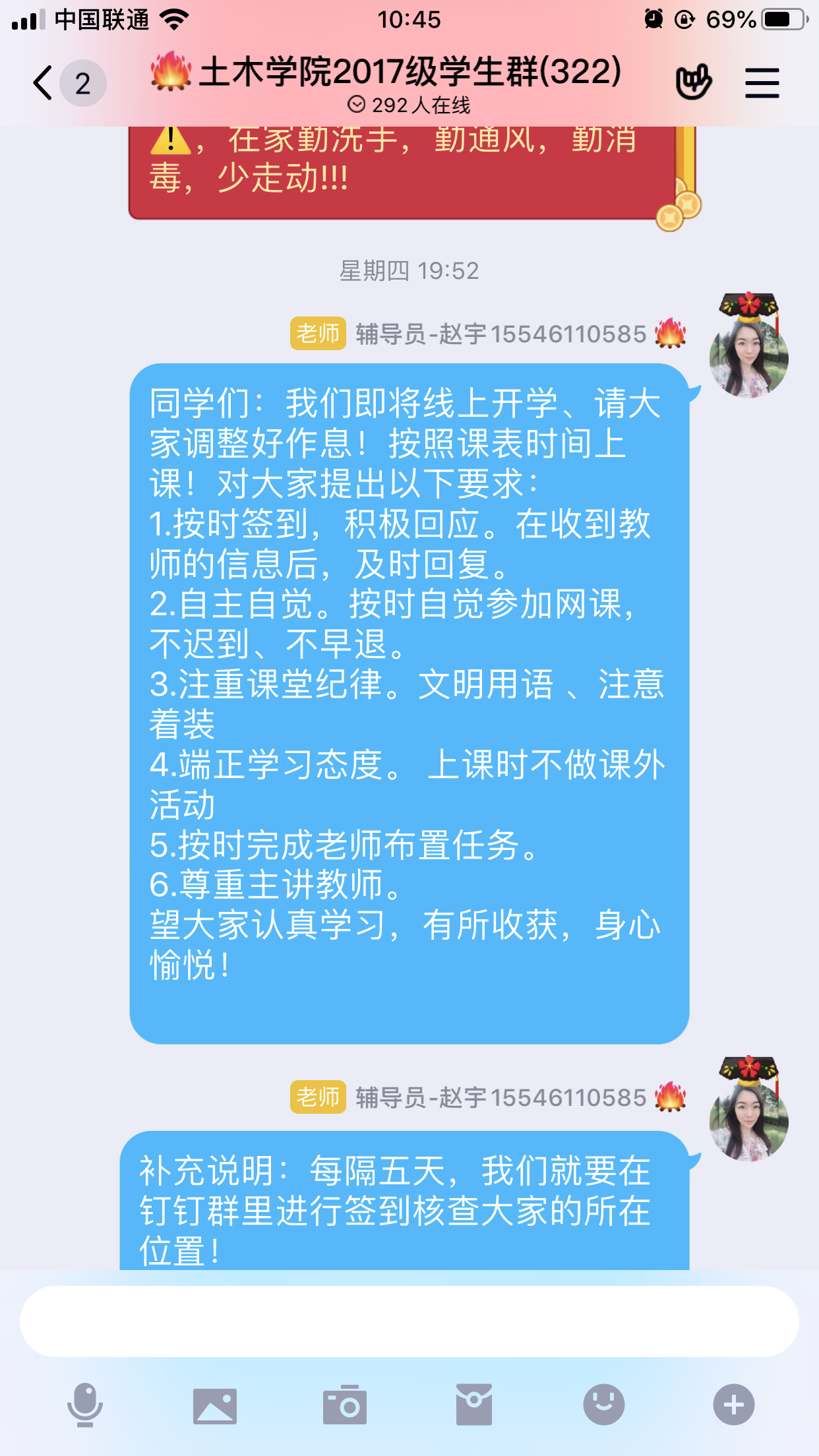Open 赵宇's avatar on the 同学们 message
Image resolution: width=819 pixels, height=1456 pixels.
(x=748, y=357)
